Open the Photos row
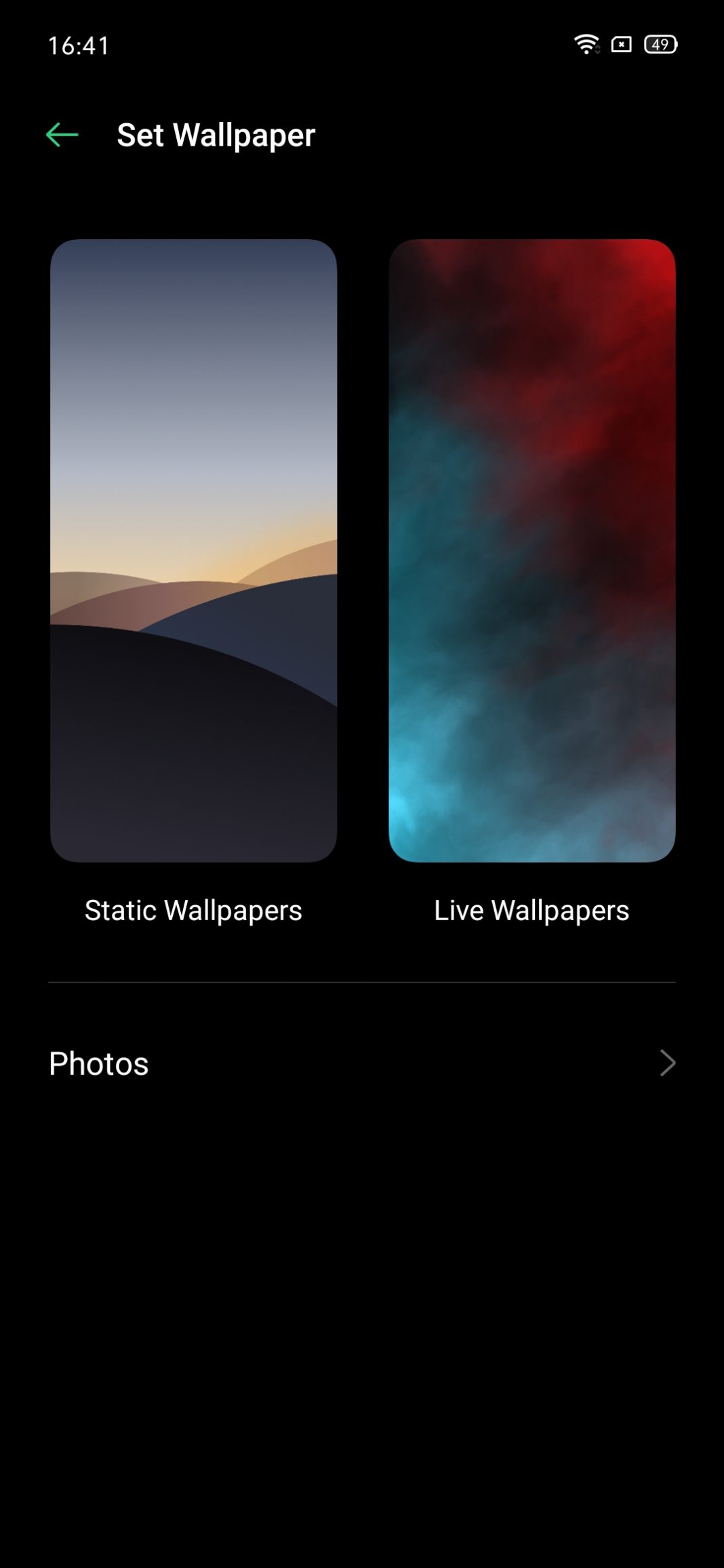Image resolution: width=724 pixels, height=1568 pixels. pyautogui.click(x=362, y=1062)
